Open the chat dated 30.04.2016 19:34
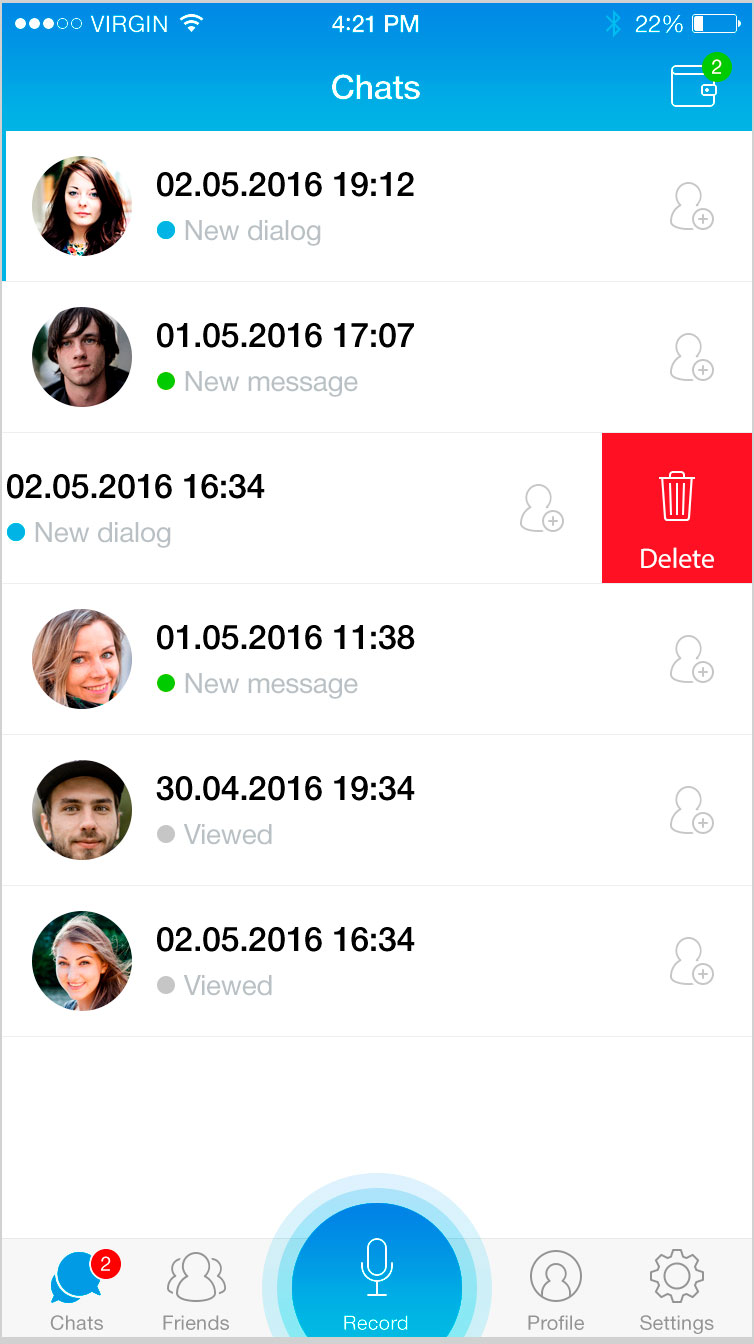Image resolution: width=754 pixels, height=1344 pixels. click(377, 810)
